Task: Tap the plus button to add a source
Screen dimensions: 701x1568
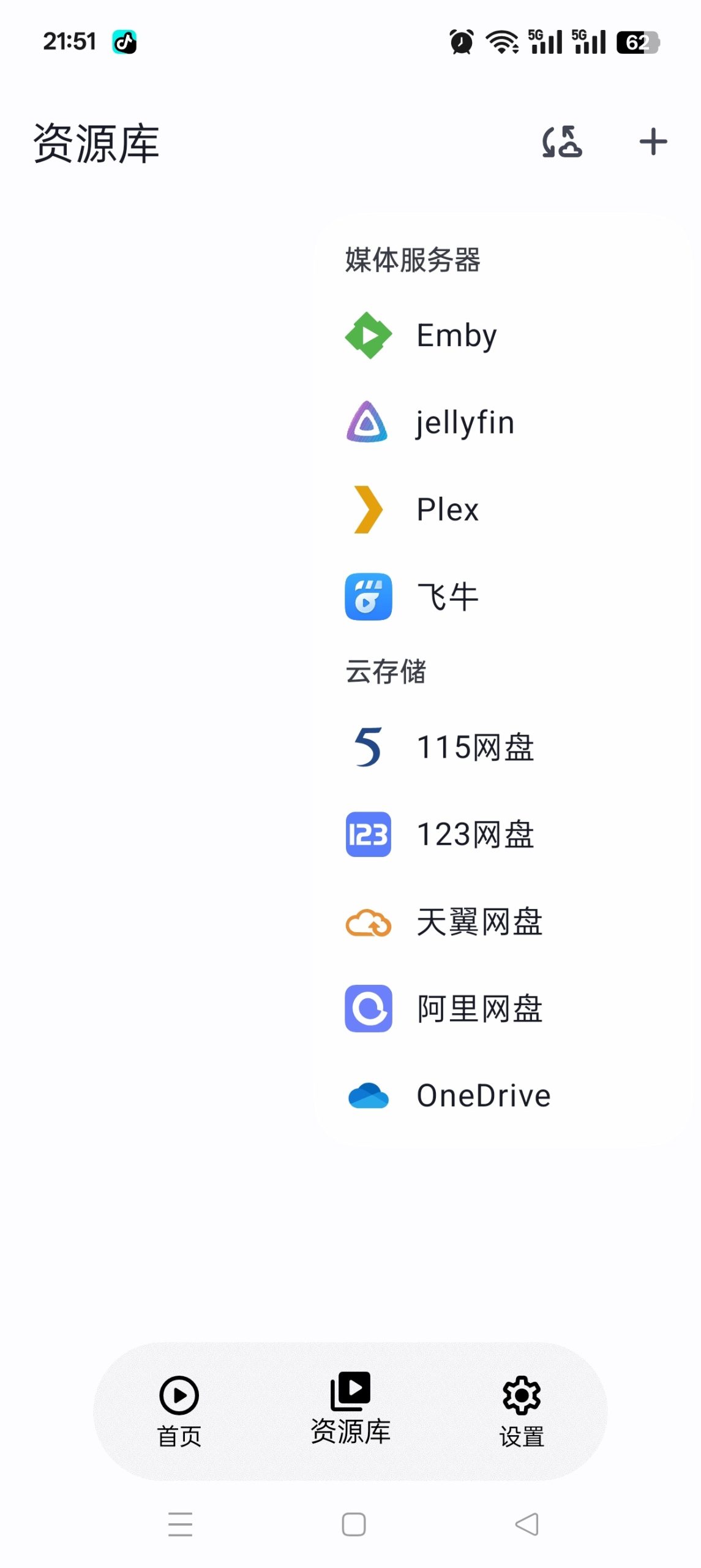Action: [653, 141]
